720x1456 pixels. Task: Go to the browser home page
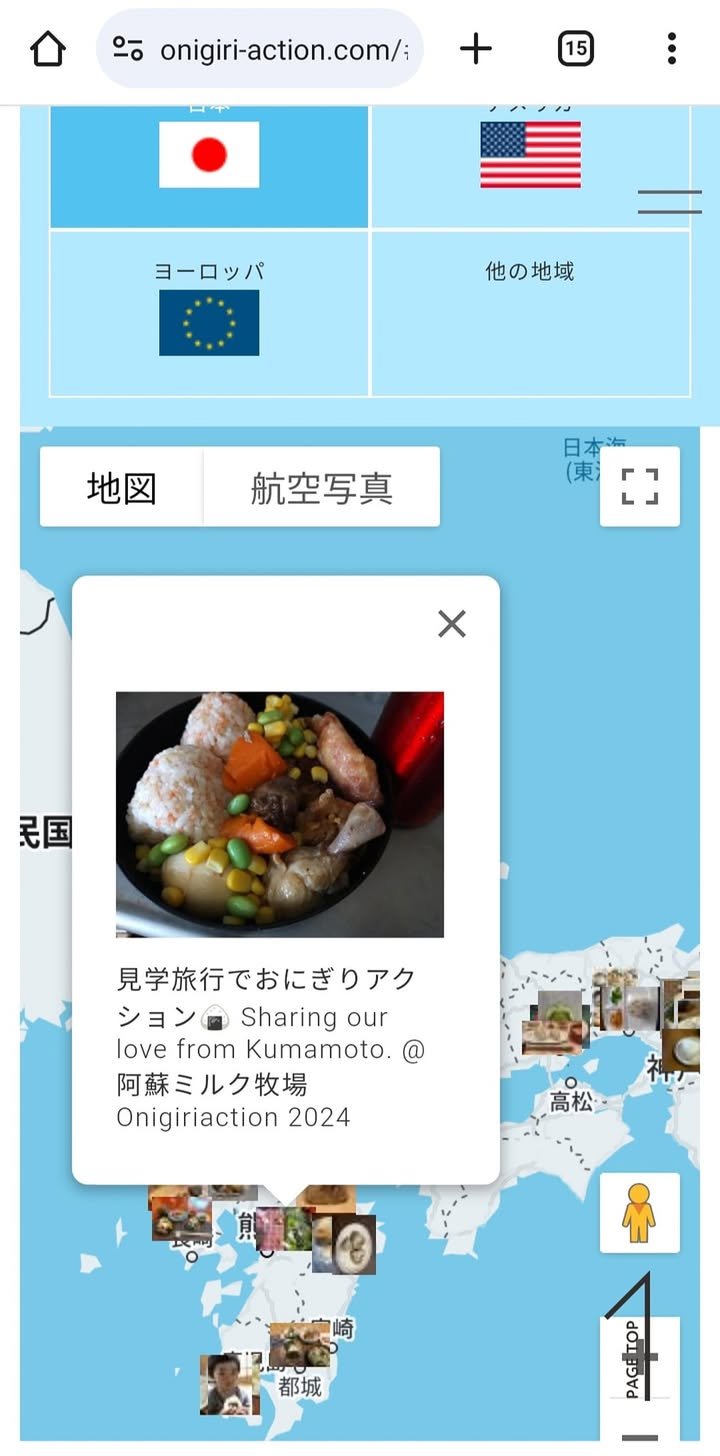(48, 48)
